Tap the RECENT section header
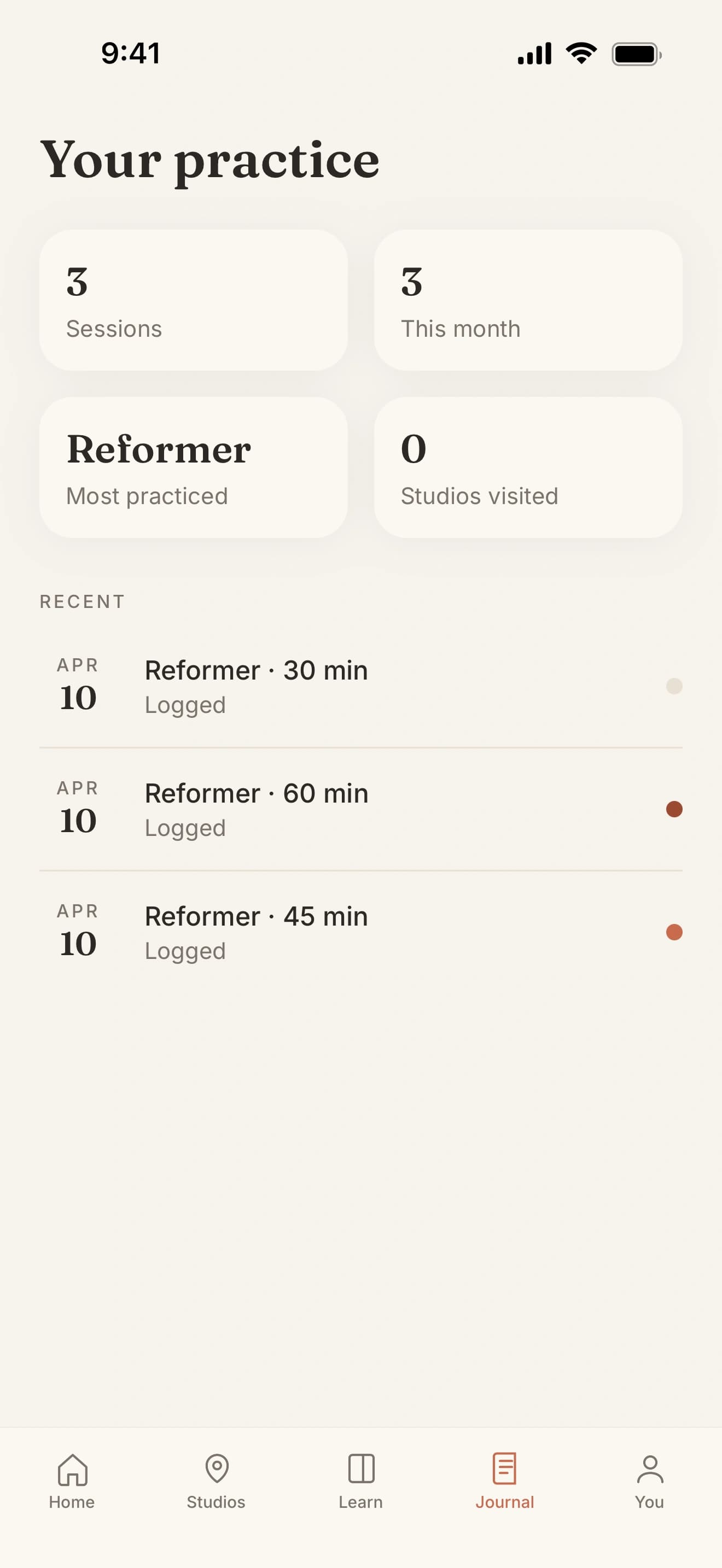The height and width of the screenshot is (1568, 722). (81, 601)
